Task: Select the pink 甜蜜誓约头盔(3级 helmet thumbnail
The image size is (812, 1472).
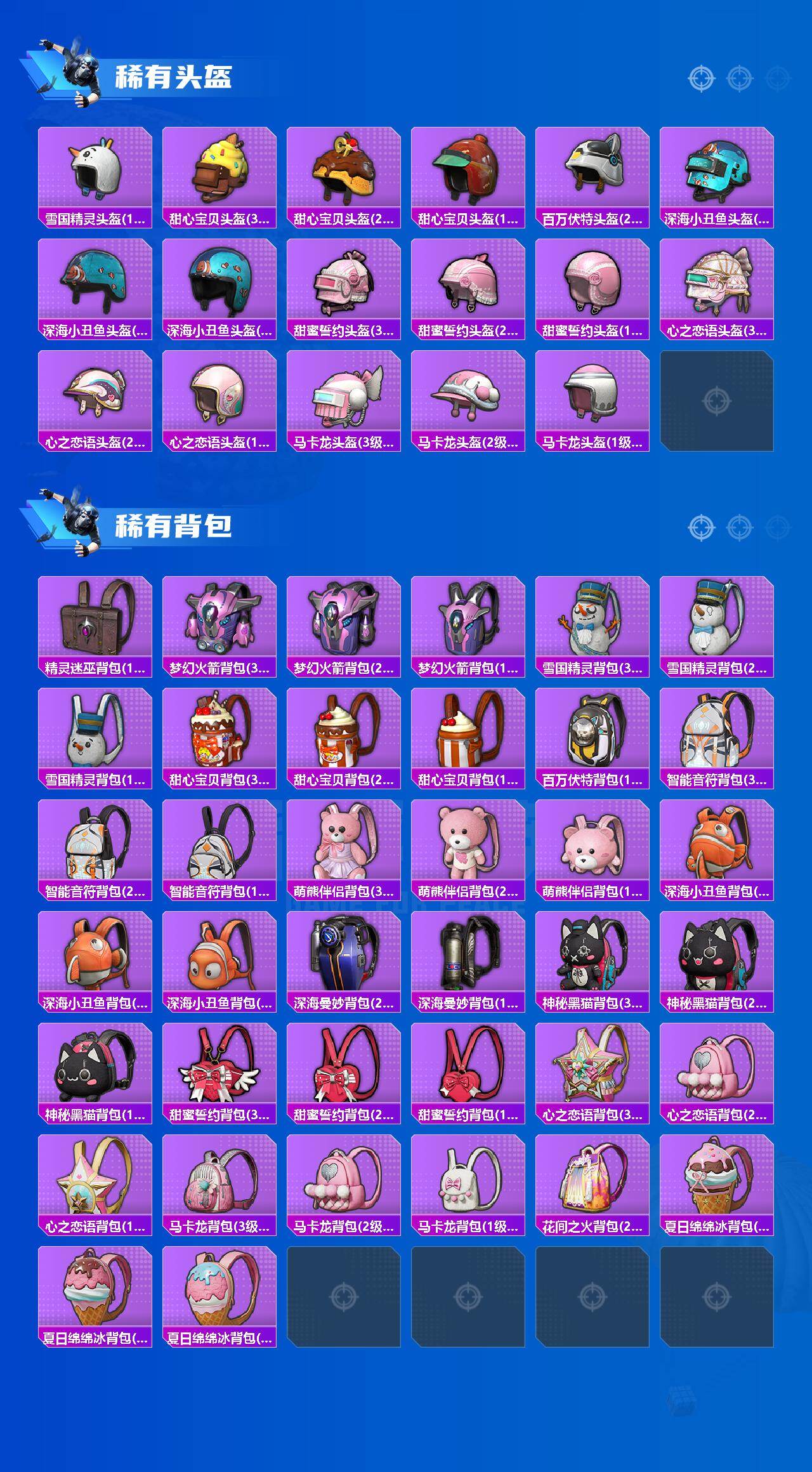Action: (x=344, y=282)
